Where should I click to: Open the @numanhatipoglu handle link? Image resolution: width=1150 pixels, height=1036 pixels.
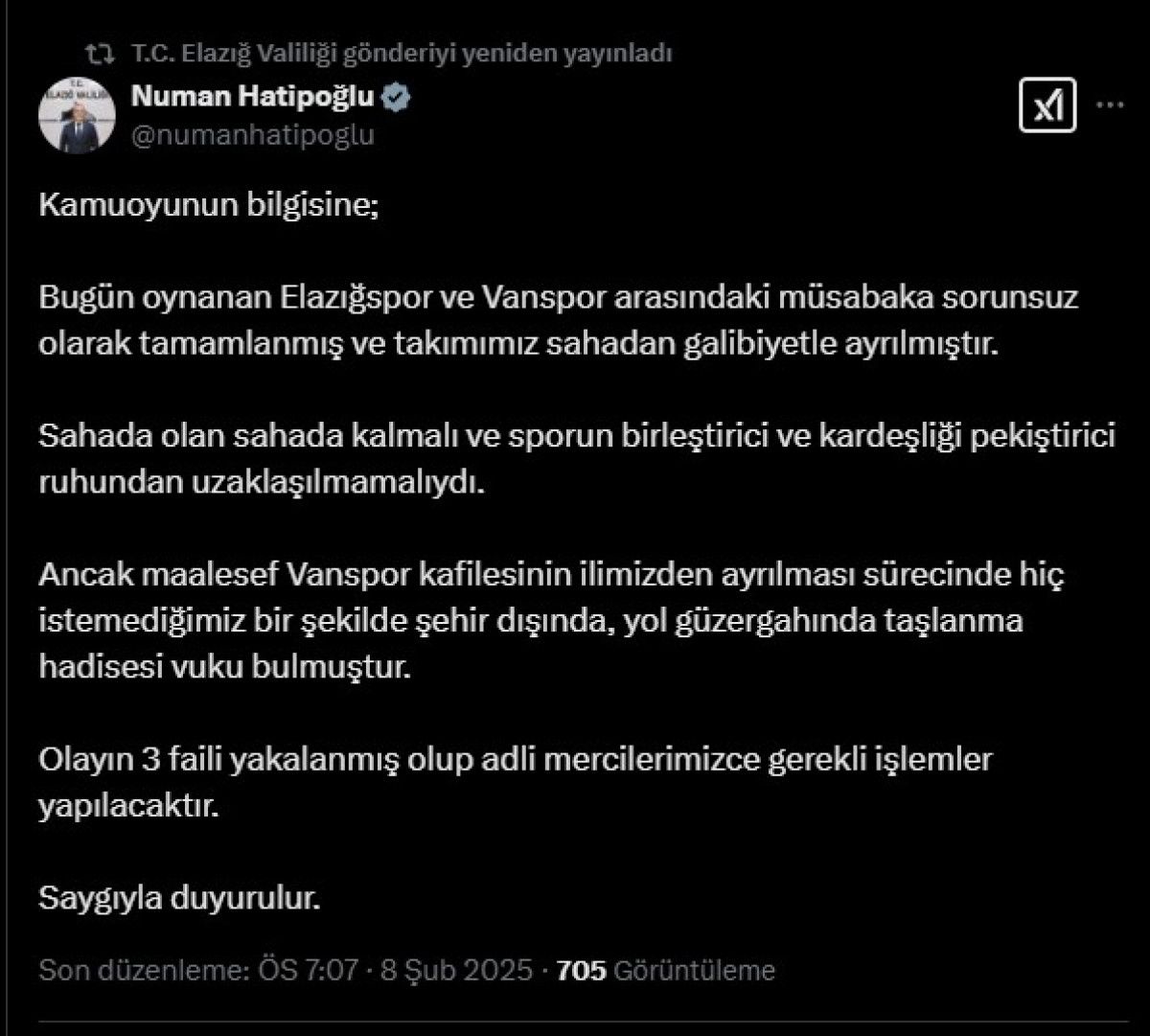click(x=252, y=135)
